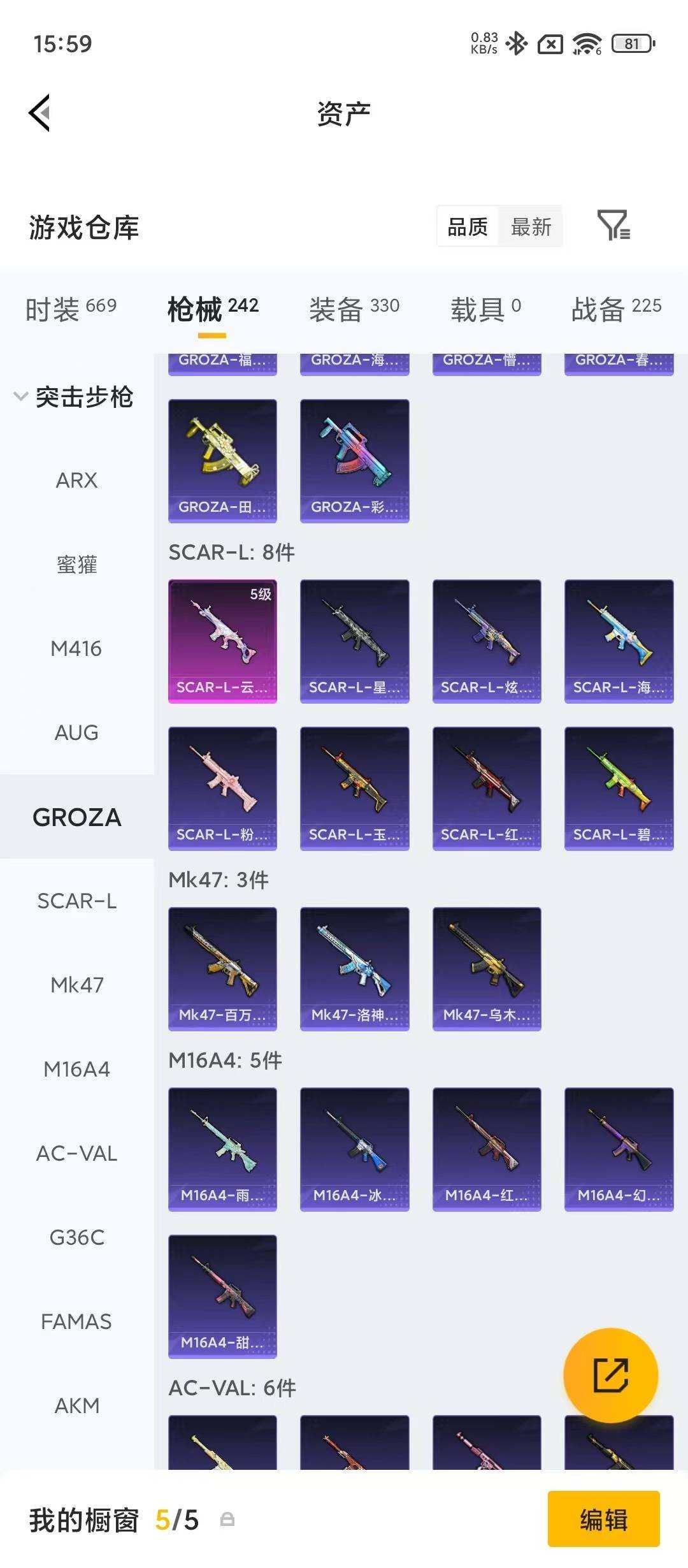
Task: Switch to the 时装 tab
Action: coord(71,309)
